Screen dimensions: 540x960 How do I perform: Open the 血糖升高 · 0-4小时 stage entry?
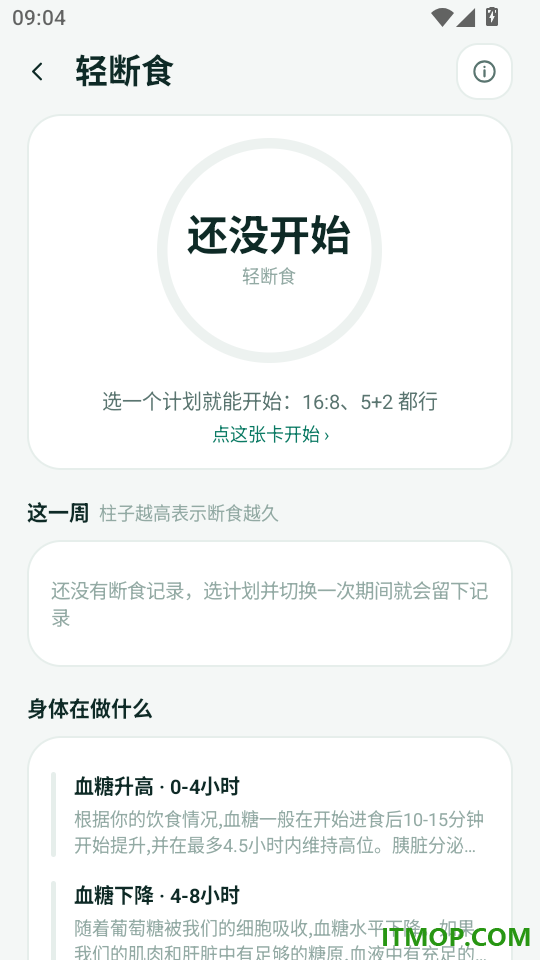tap(269, 815)
